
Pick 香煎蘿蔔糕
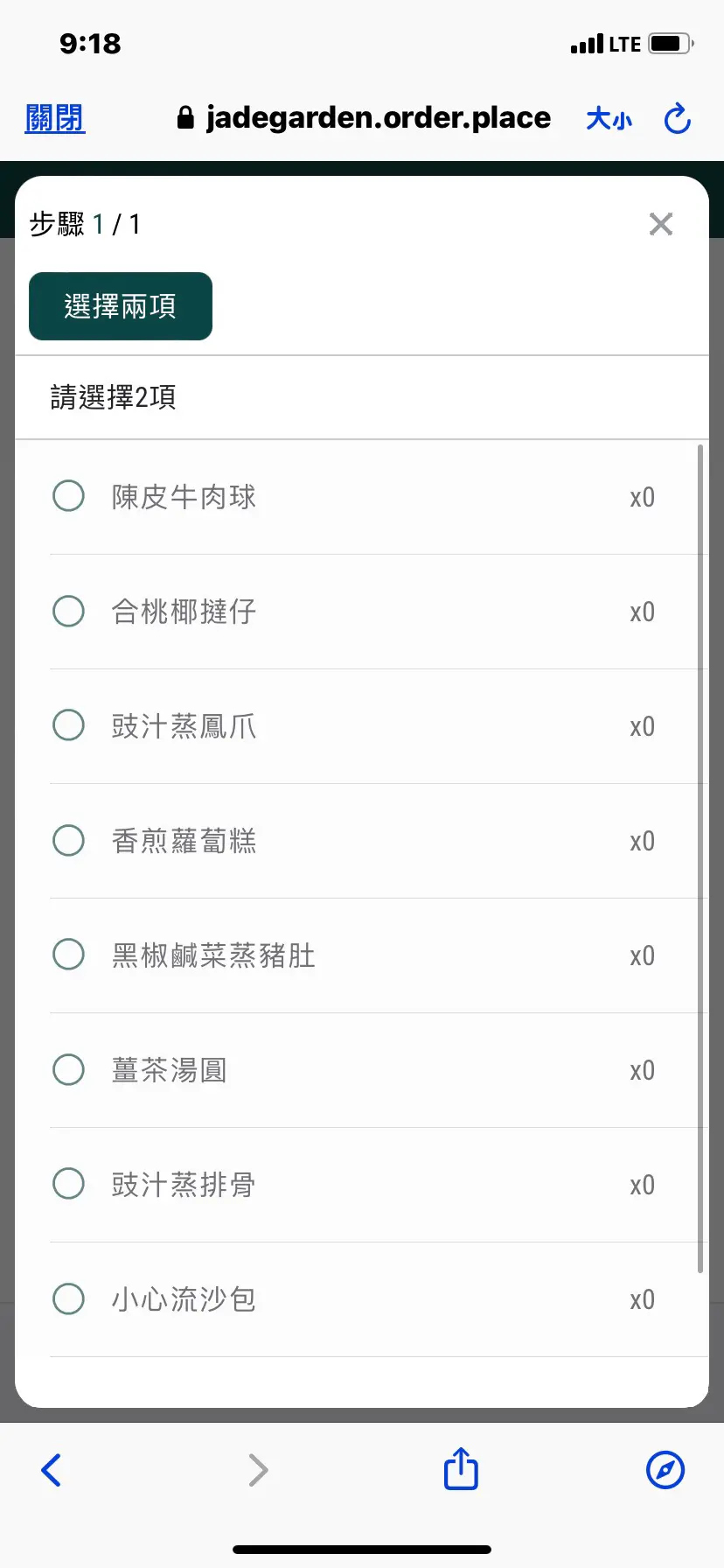pyautogui.click(x=362, y=841)
